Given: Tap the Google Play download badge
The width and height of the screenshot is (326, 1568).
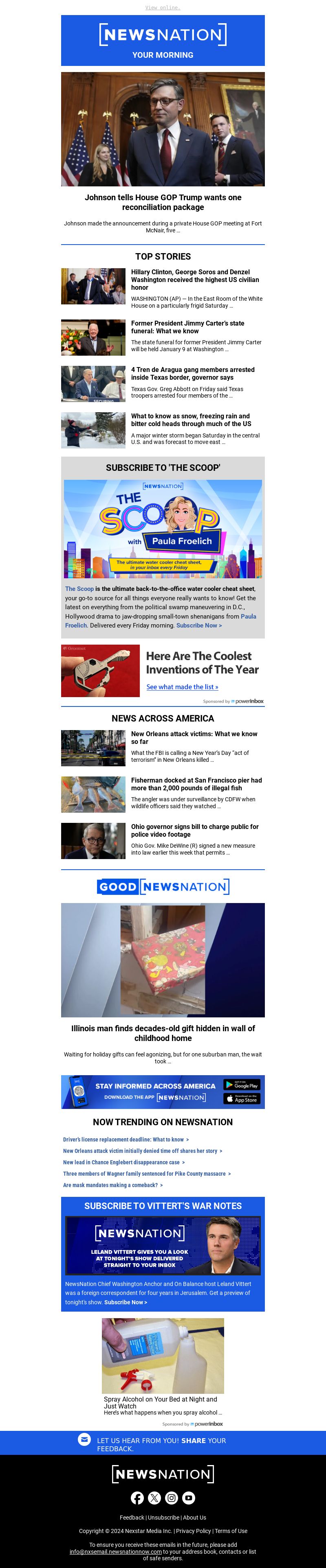Looking at the screenshot, I should coord(241,1085).
